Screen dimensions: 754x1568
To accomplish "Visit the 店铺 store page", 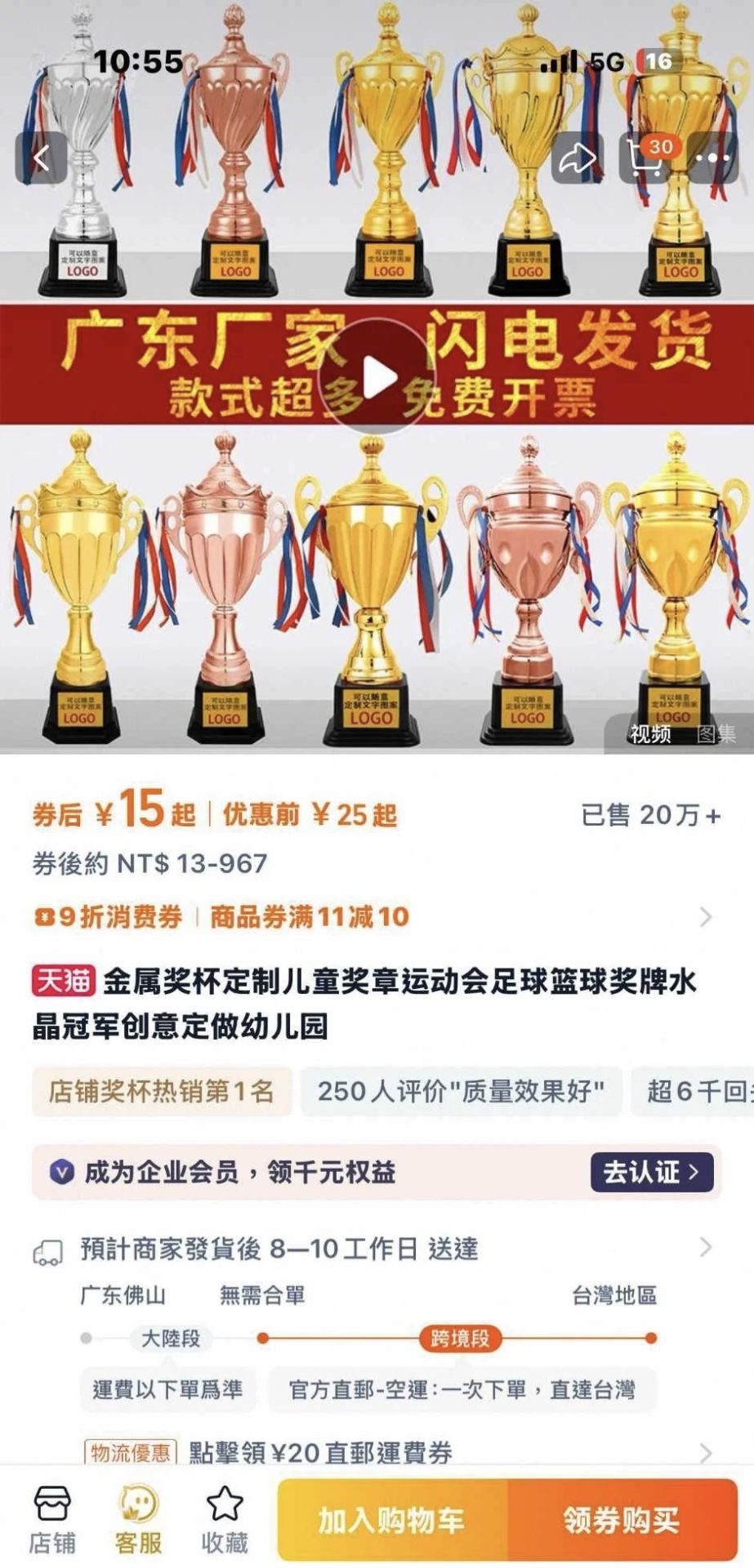I will pyautogui.click(x=52, y=1519).
